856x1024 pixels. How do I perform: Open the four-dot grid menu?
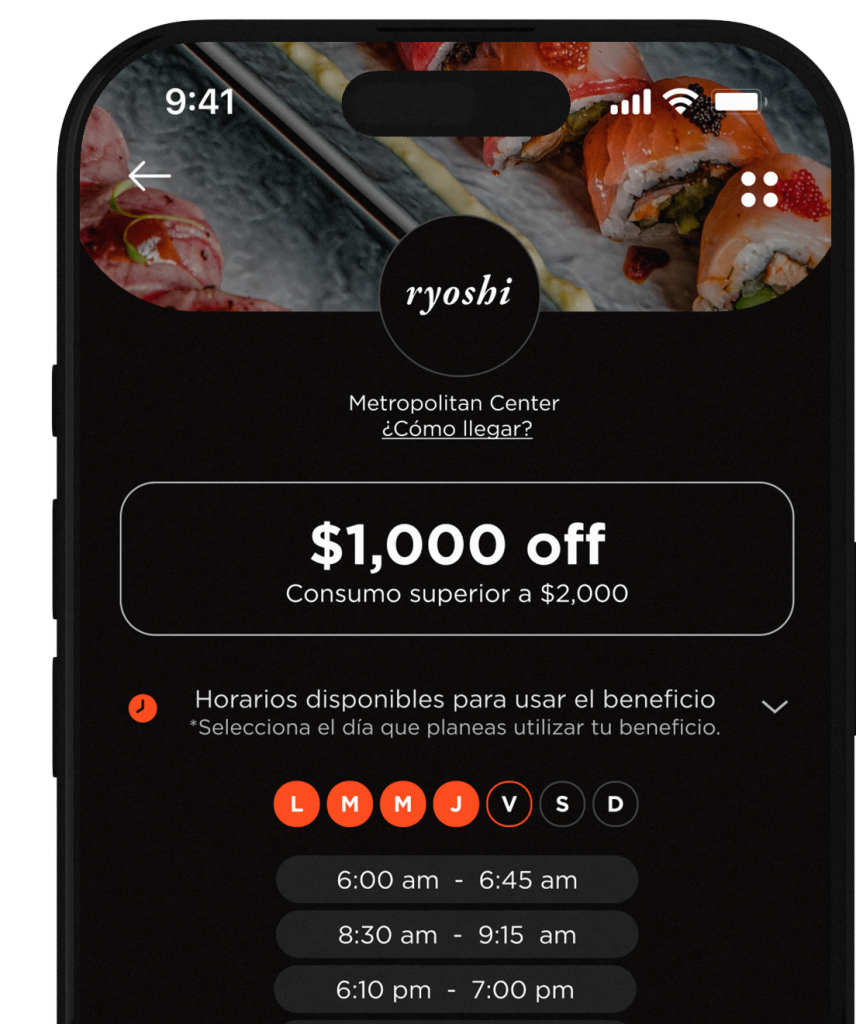[x=759, y=189]
